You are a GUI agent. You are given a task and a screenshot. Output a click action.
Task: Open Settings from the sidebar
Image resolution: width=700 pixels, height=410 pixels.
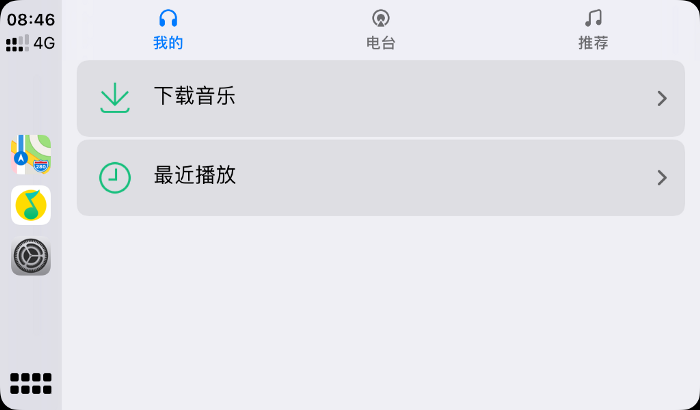point(31,257)
